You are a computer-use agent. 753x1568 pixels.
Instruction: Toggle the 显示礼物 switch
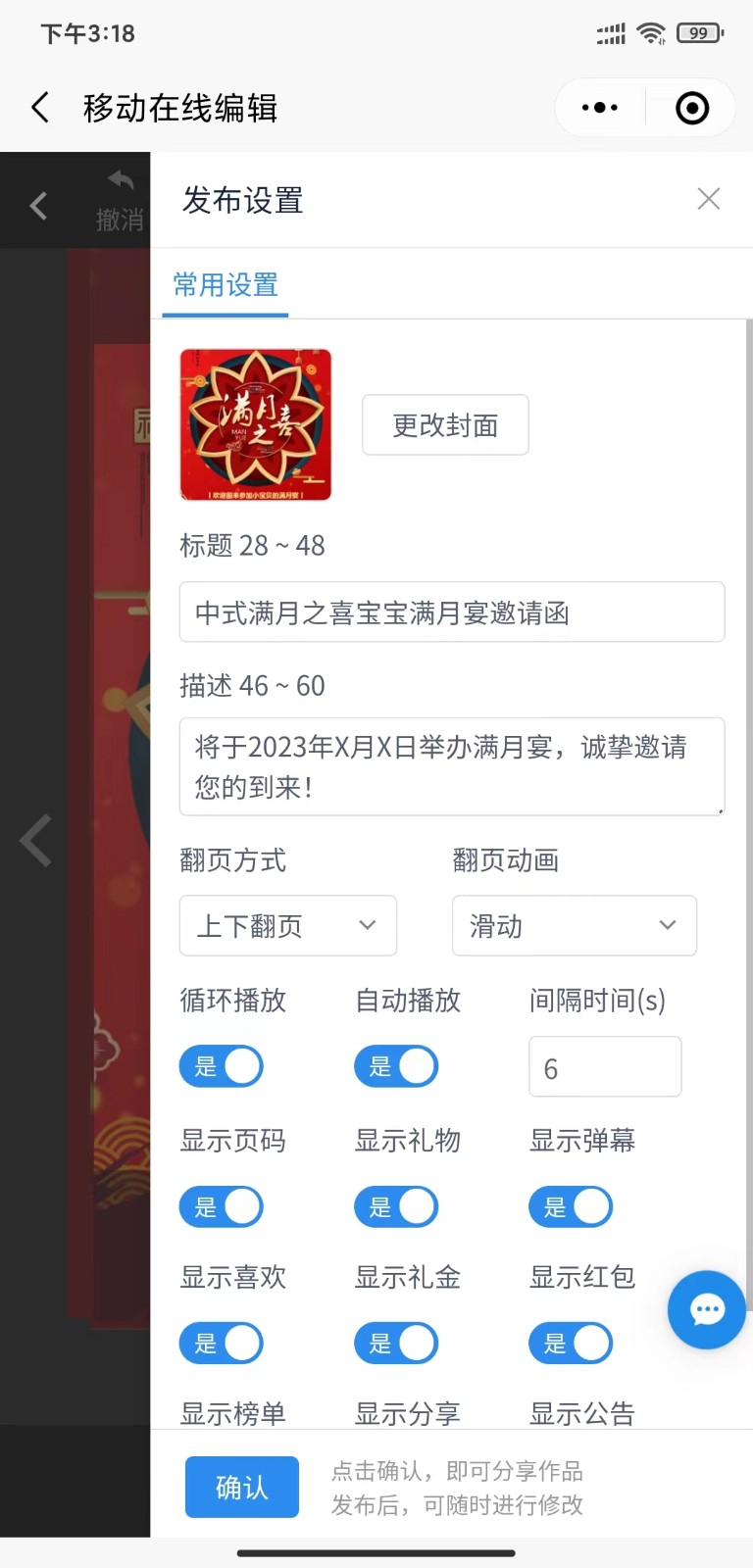click(396, 1206)
